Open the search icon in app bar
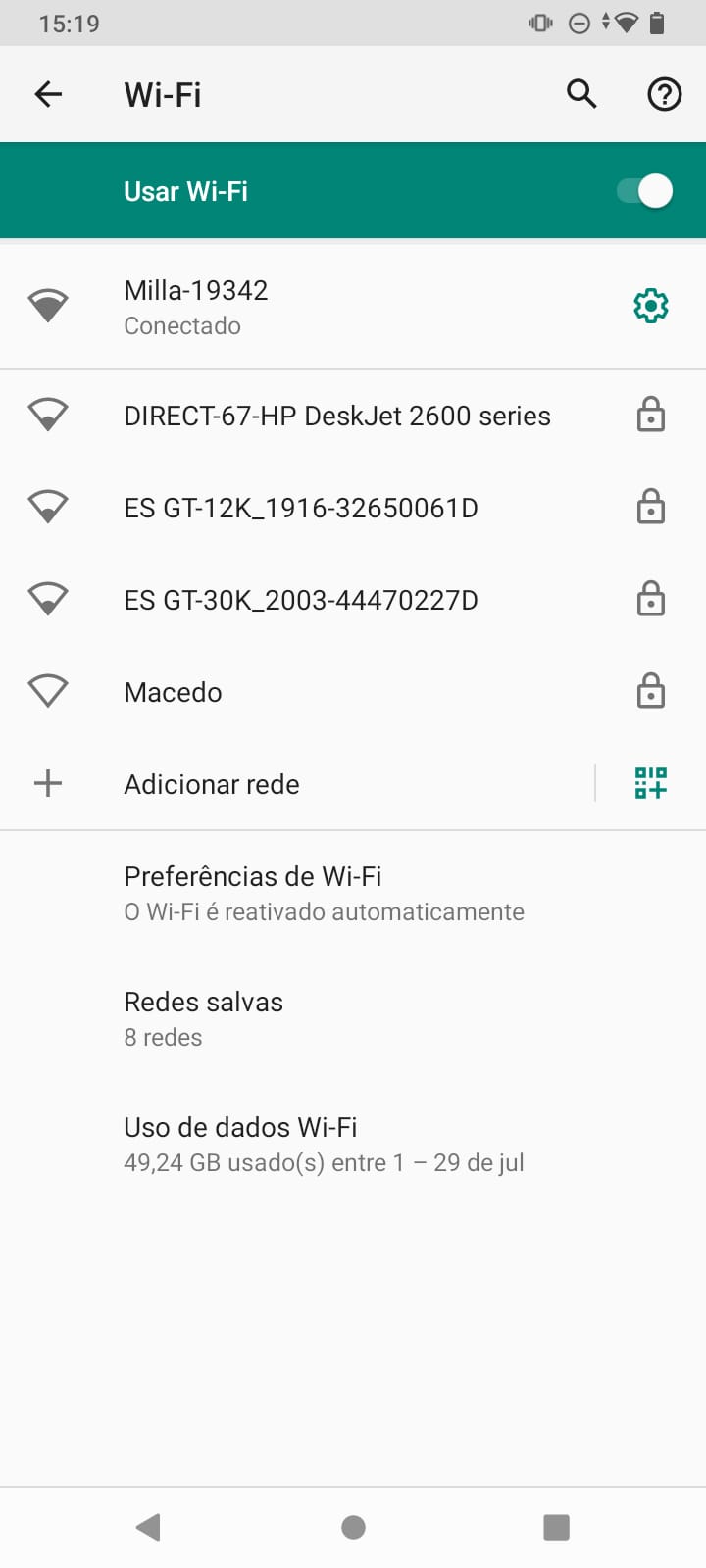 tap(581, 94)
